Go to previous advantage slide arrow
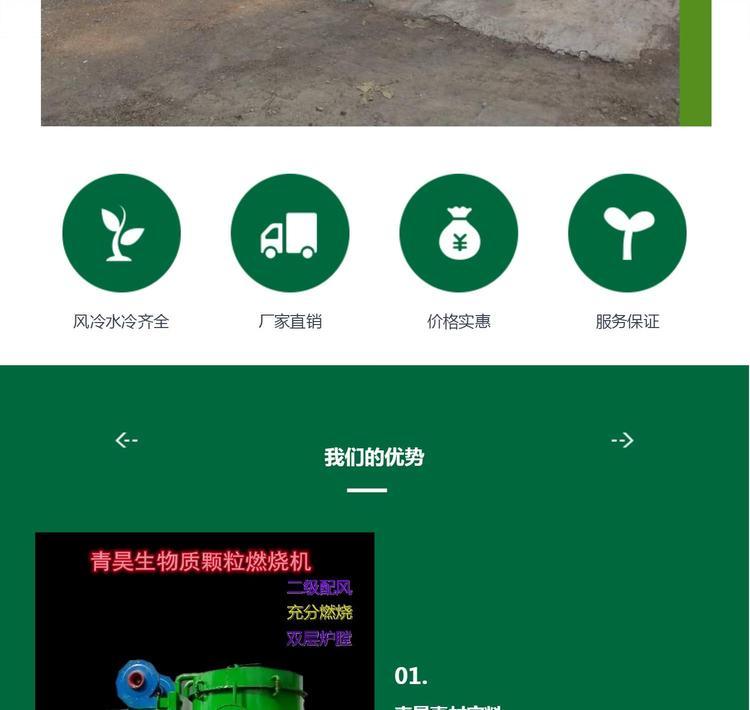The image size is (750, 710). click(126, 440)
